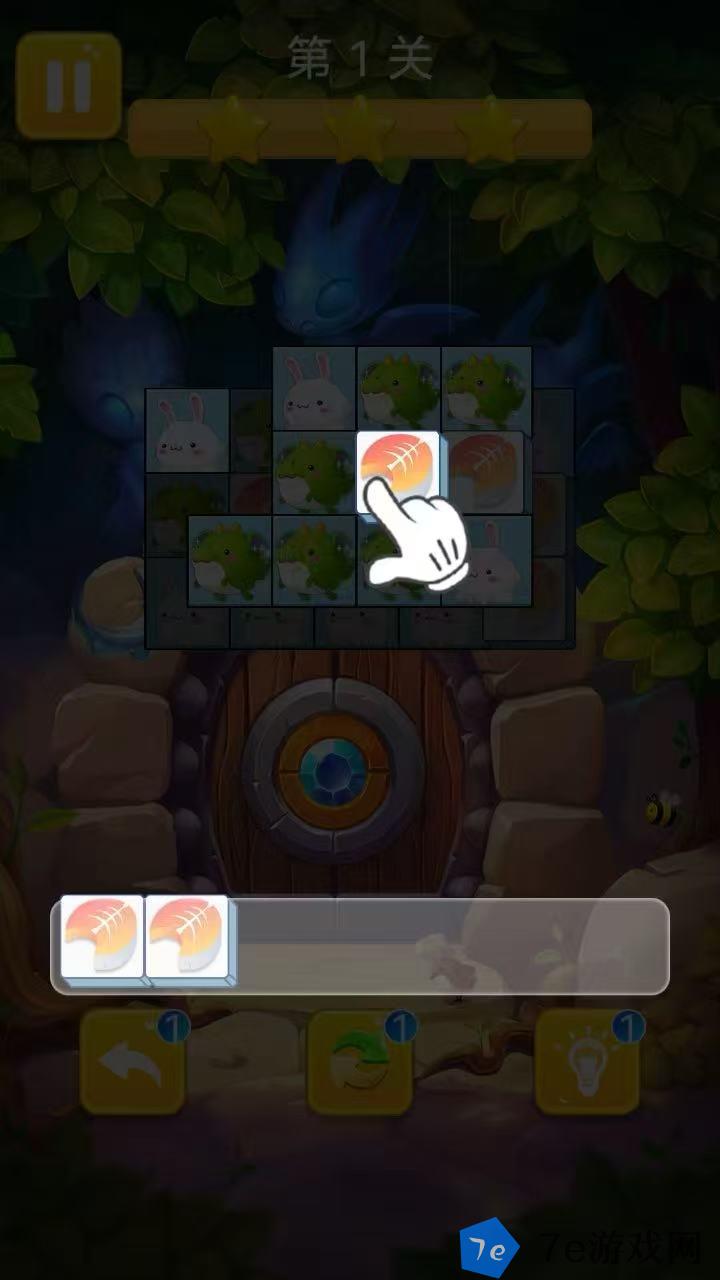Shuffle the tiles with the refresh button
Screen dimensions: 720x1280
[360, 1062]
